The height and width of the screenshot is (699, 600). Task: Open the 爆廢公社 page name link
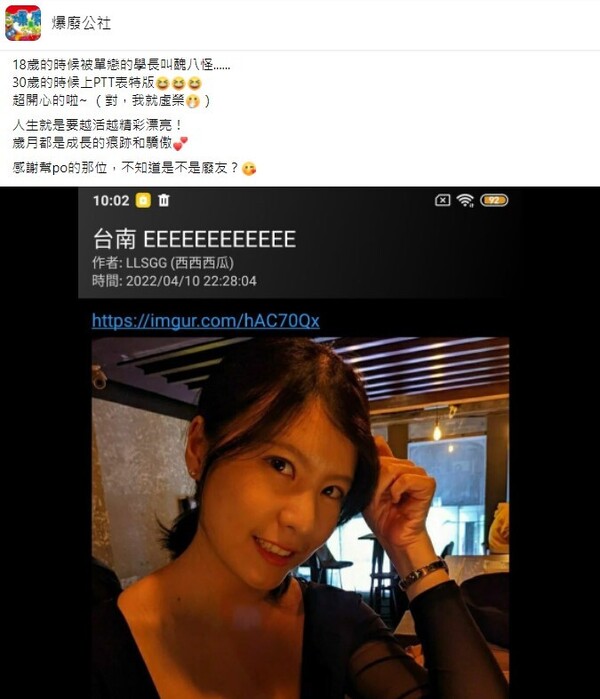tap(82, 23)
